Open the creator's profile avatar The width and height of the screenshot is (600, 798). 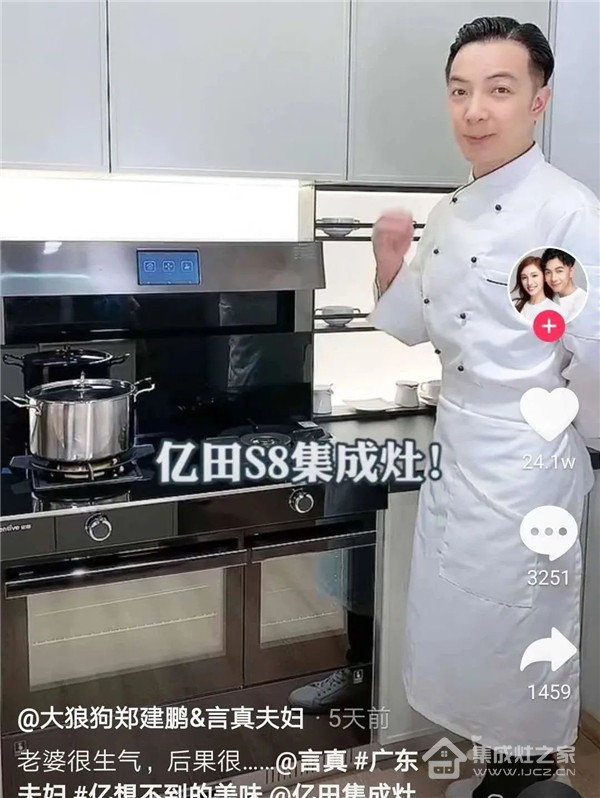pos(548,284)
